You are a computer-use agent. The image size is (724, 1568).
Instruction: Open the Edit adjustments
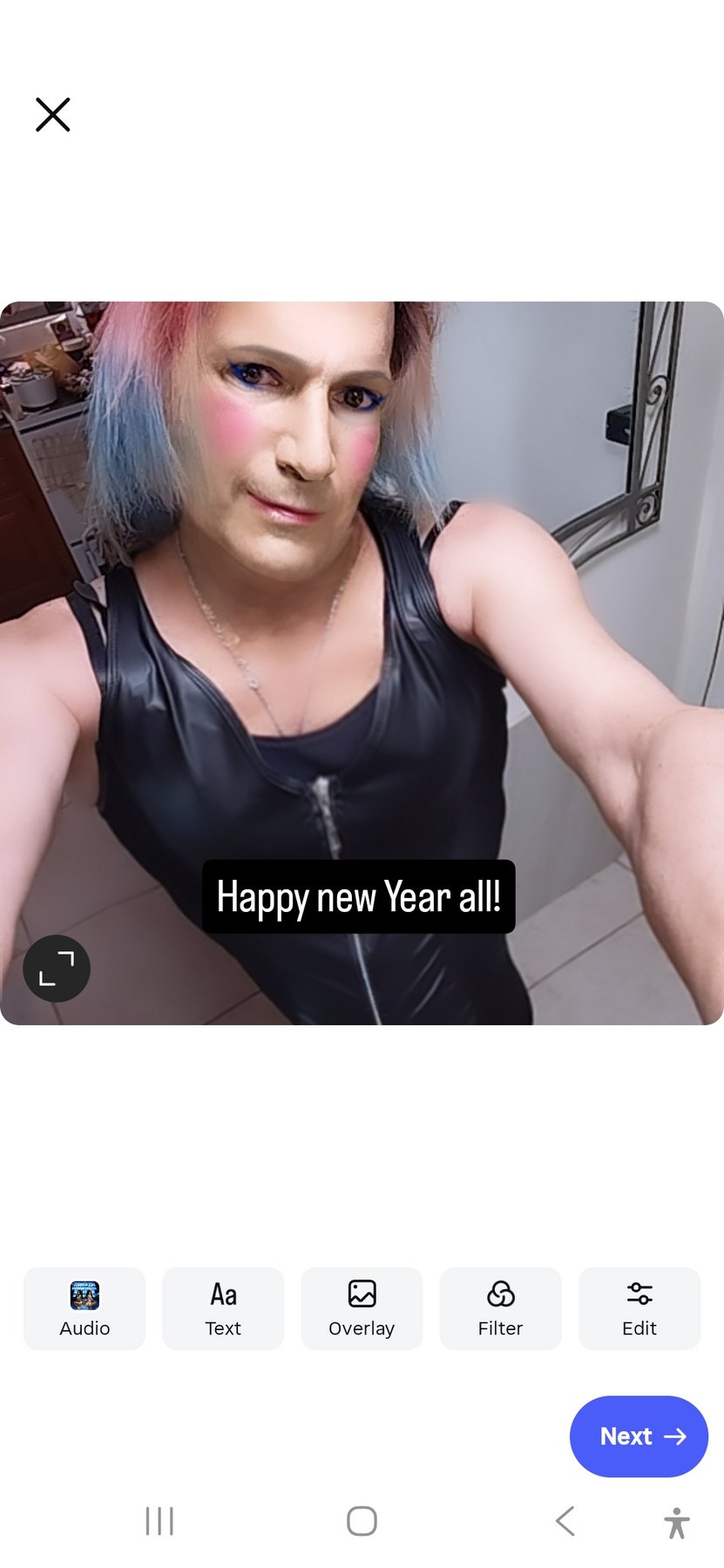[x=639, y=1308]
